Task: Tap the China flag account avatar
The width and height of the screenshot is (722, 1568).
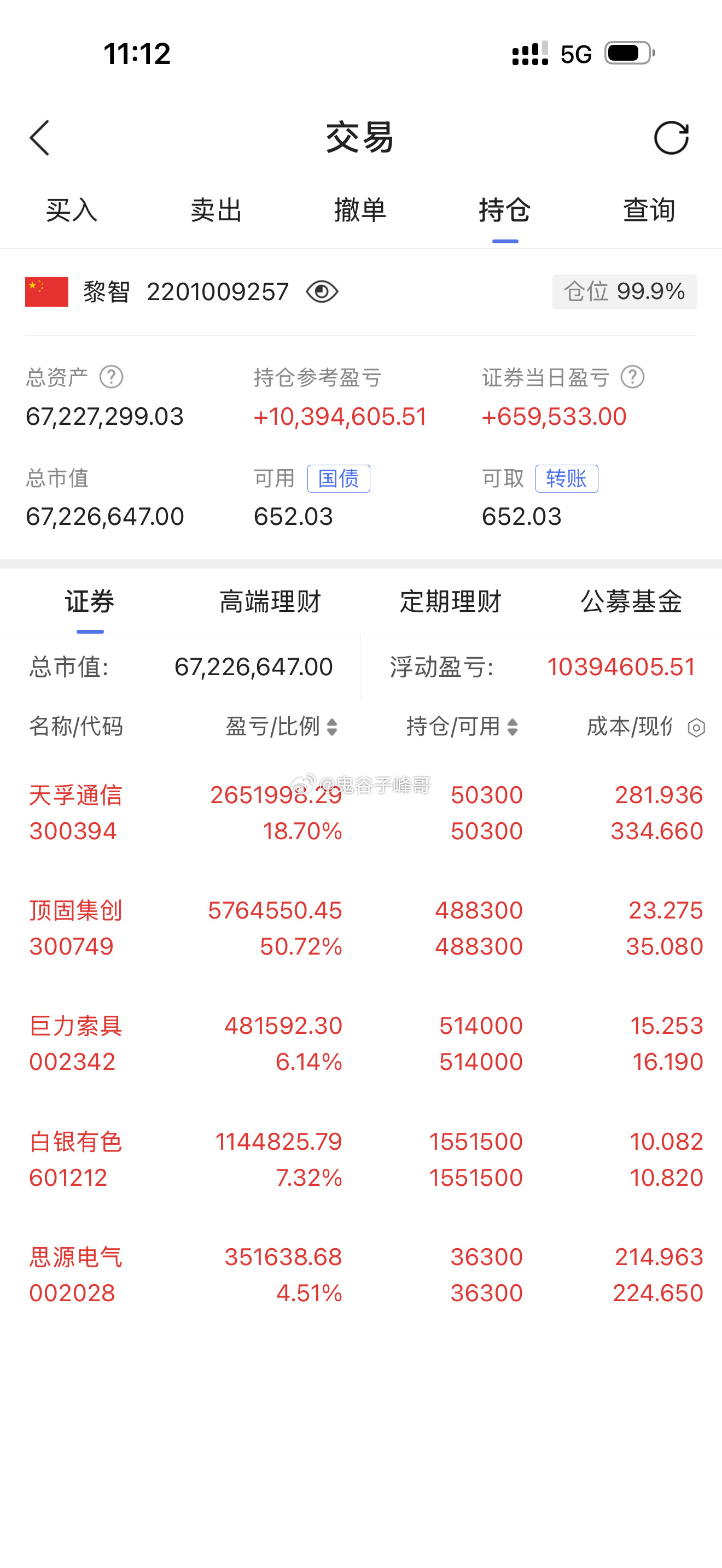Action: point(48,291)
